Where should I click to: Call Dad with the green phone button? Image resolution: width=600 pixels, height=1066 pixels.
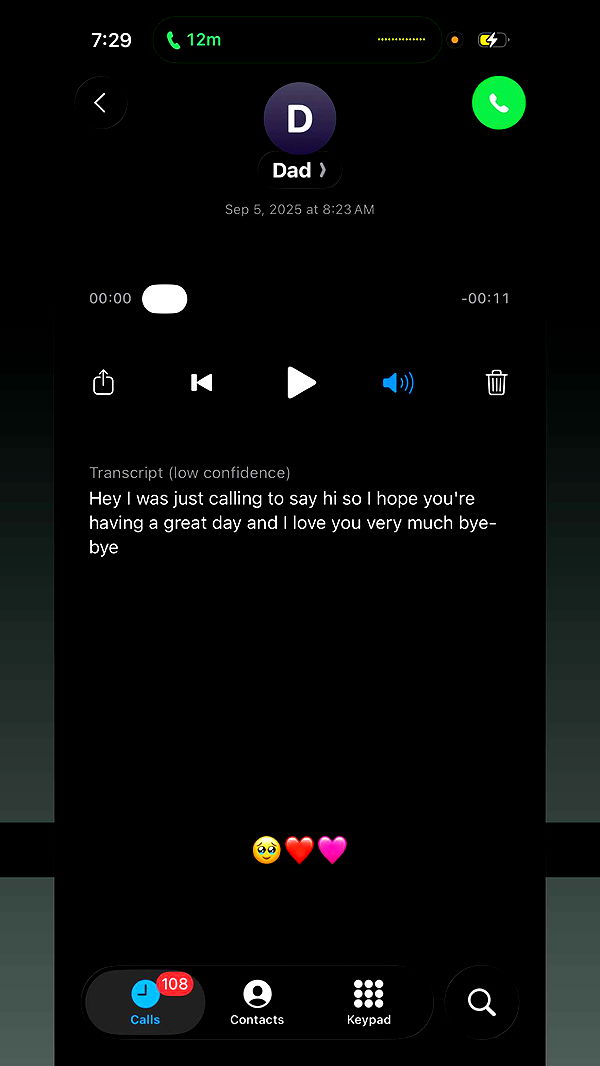point(498,103)
